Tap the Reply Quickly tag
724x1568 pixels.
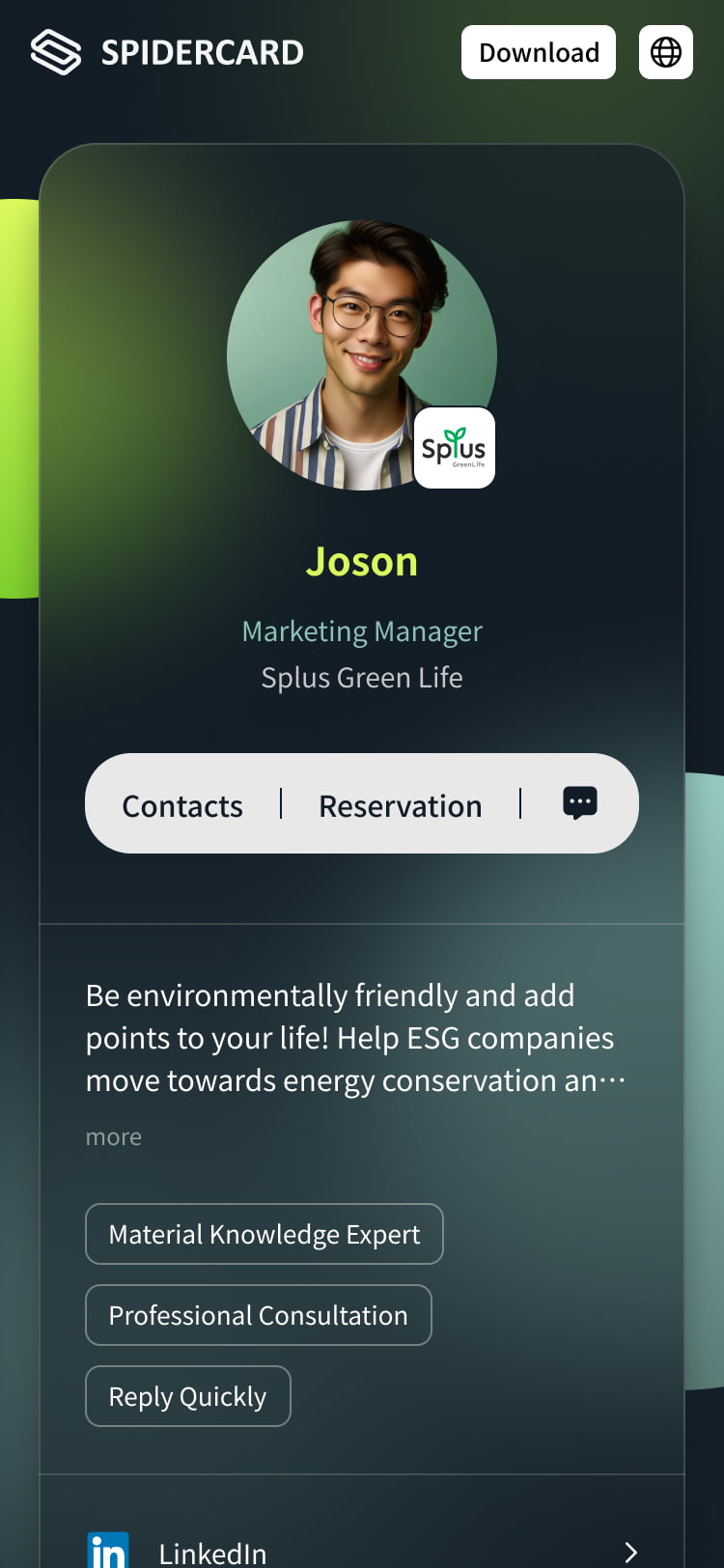point(187,1396)
